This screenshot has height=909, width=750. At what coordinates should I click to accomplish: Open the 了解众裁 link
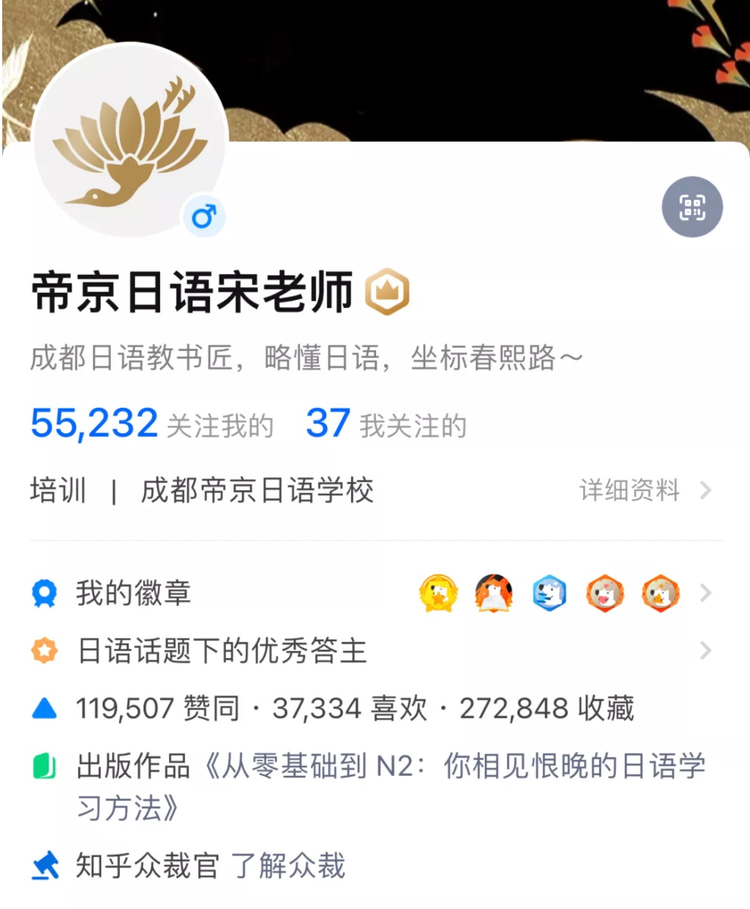click(291, 868)
